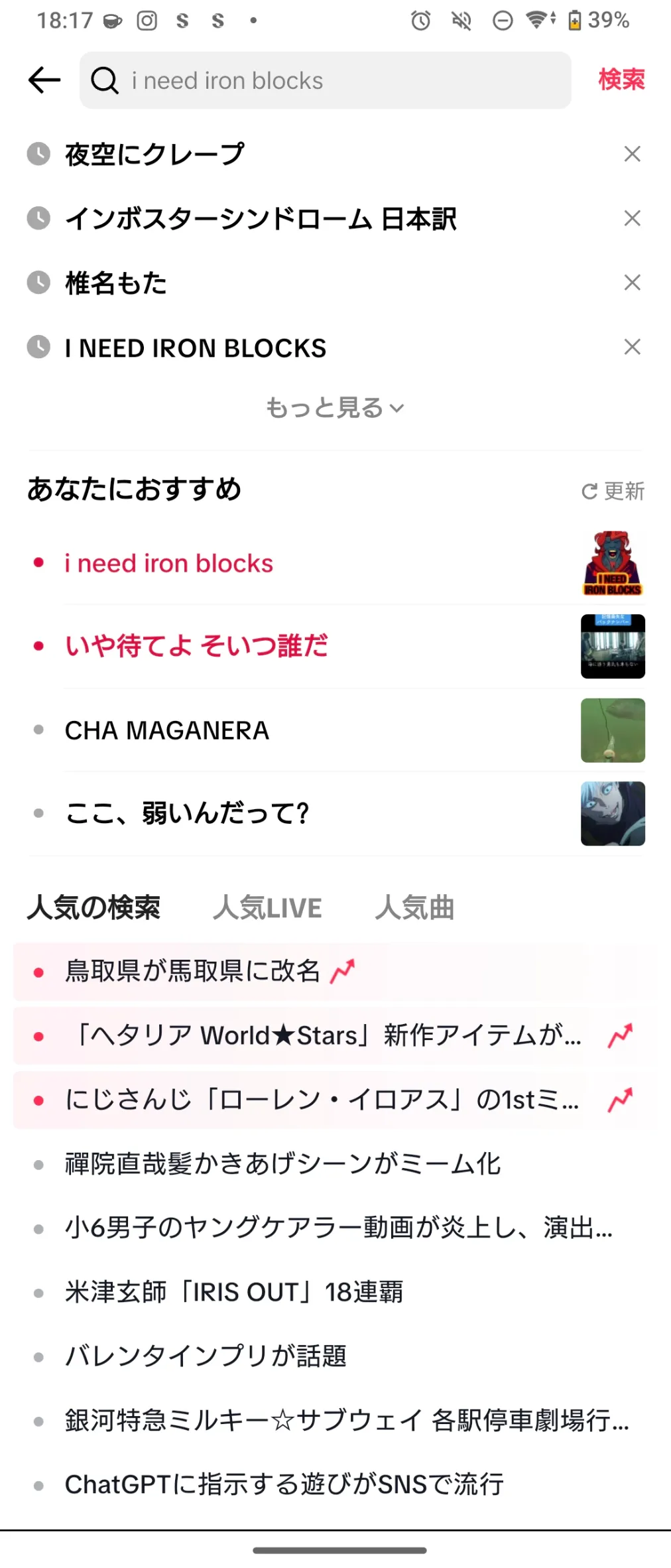This screenshot has width=671, height=1568.
Task: Expand history with もっと見る
Action: [334, 408]
